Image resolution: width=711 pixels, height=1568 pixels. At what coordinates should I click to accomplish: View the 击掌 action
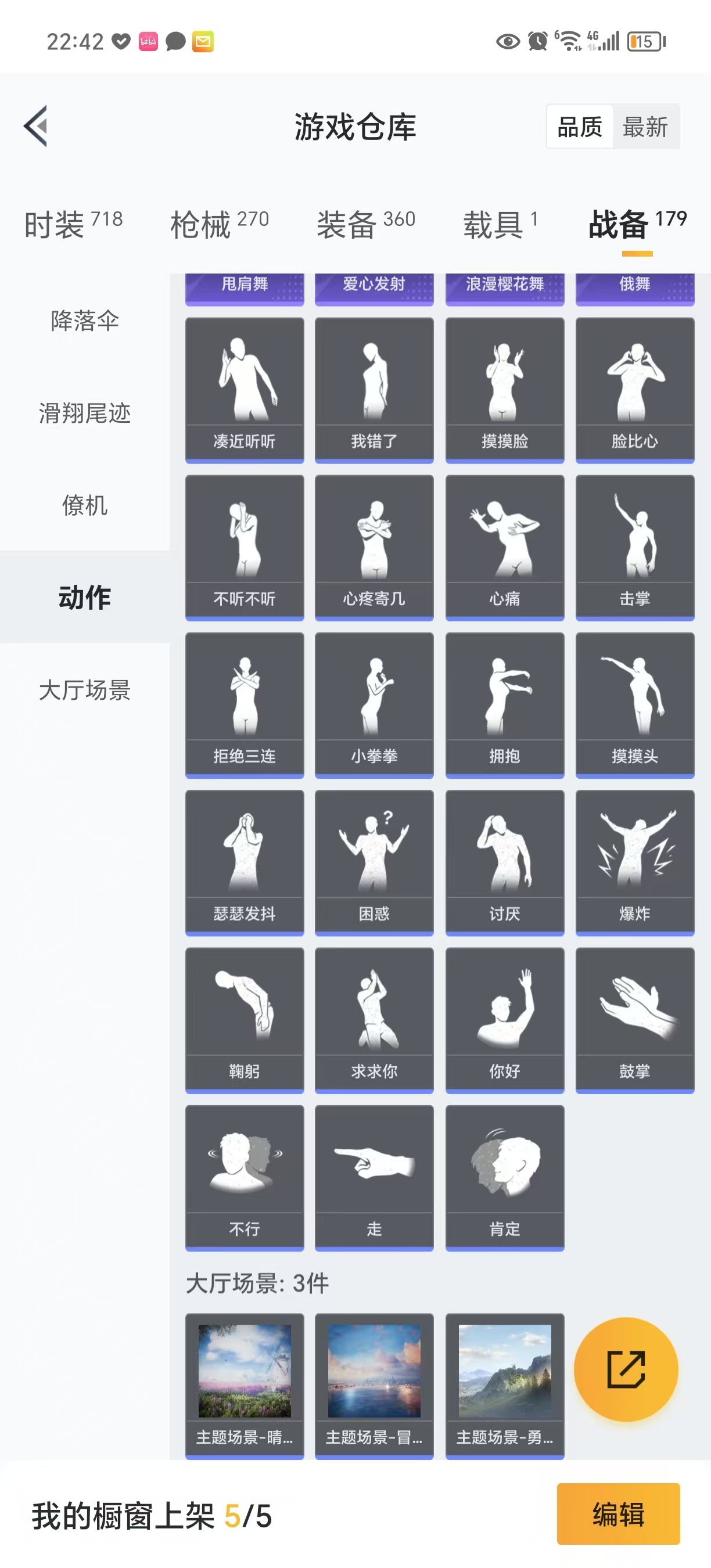tap(634, 547)
